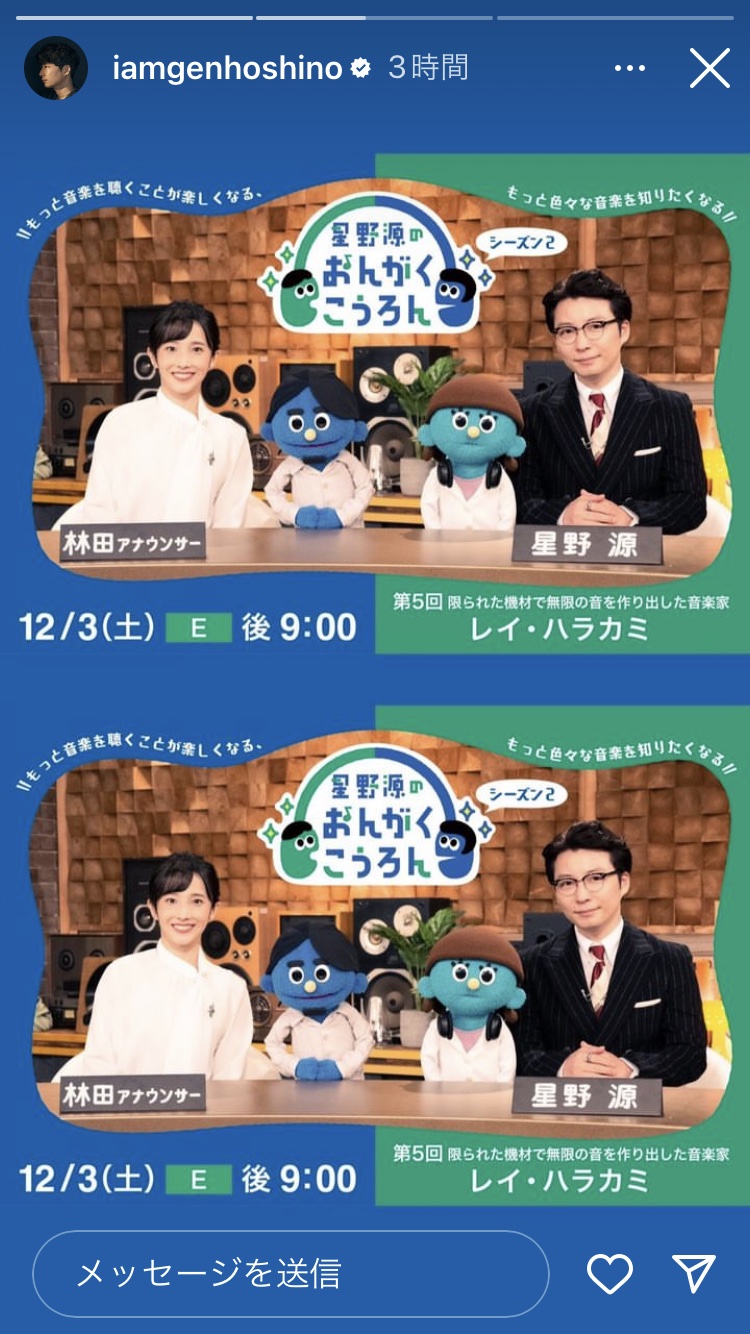The width and height of the screenshot is (750, 1334).
Task: Share the story via paper plane icon
Action: coord(694,1273)
